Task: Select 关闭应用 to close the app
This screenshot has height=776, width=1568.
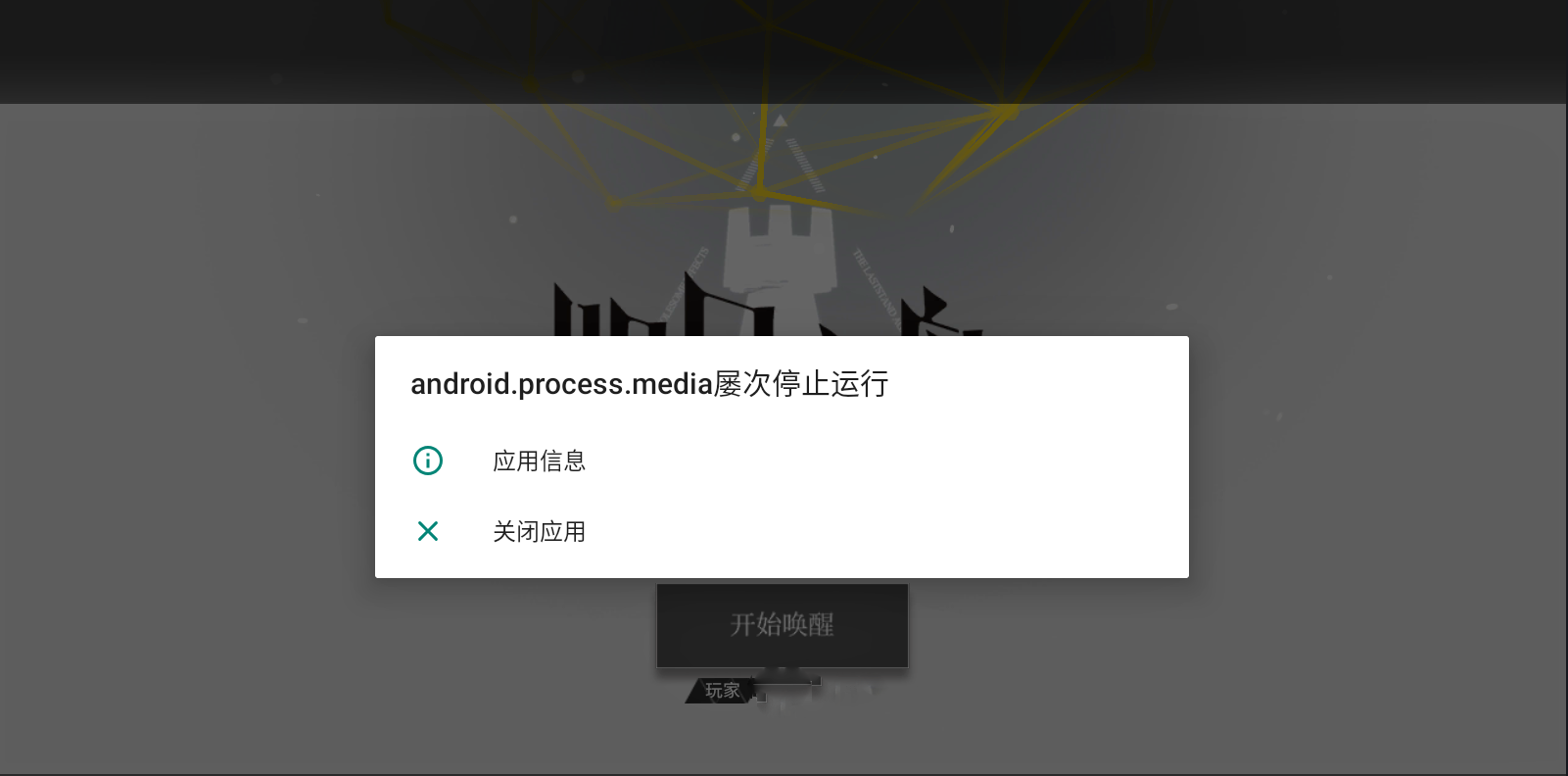Action: click(539, 531)
